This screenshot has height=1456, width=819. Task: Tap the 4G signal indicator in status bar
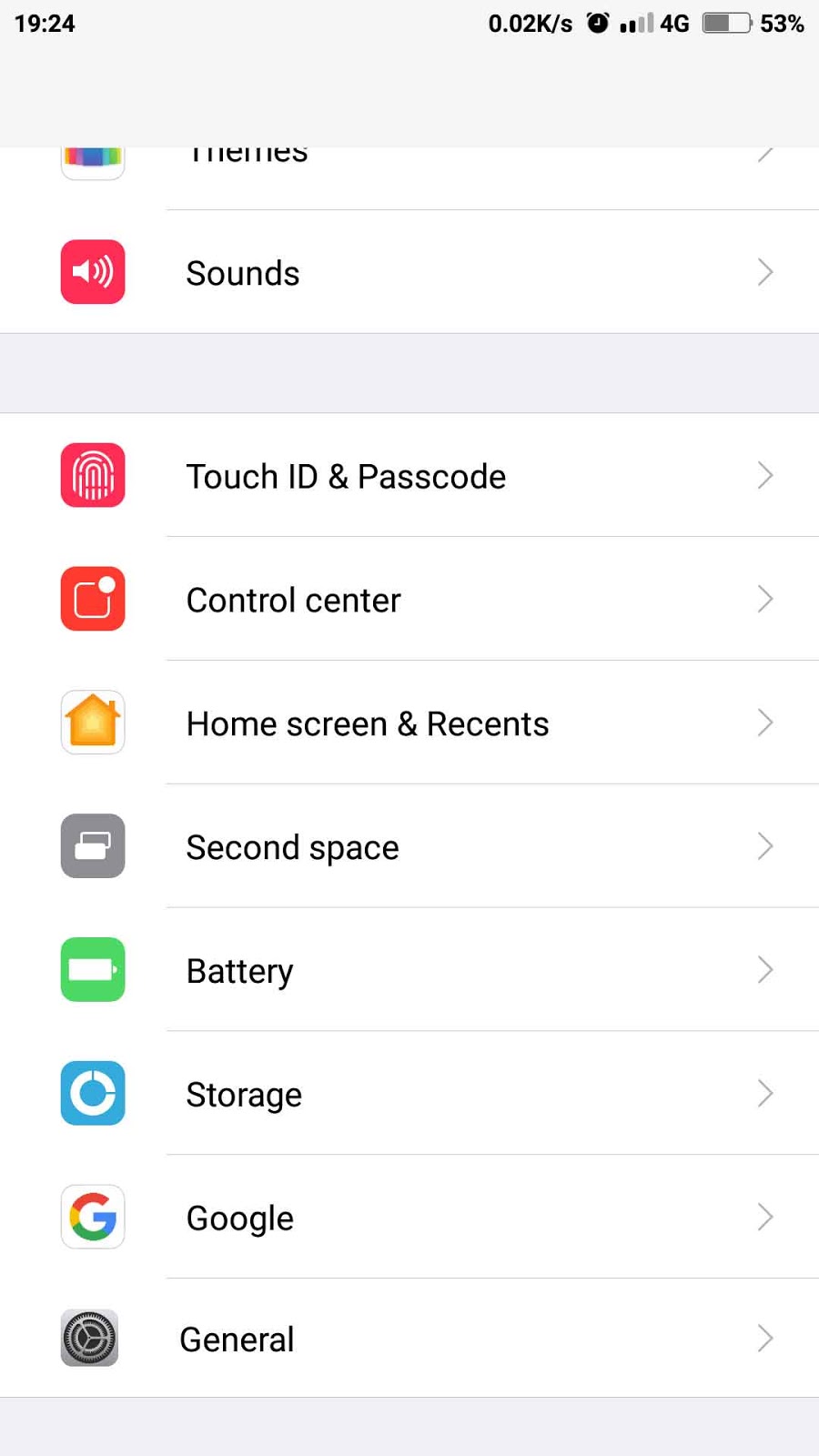click(673, 23)
